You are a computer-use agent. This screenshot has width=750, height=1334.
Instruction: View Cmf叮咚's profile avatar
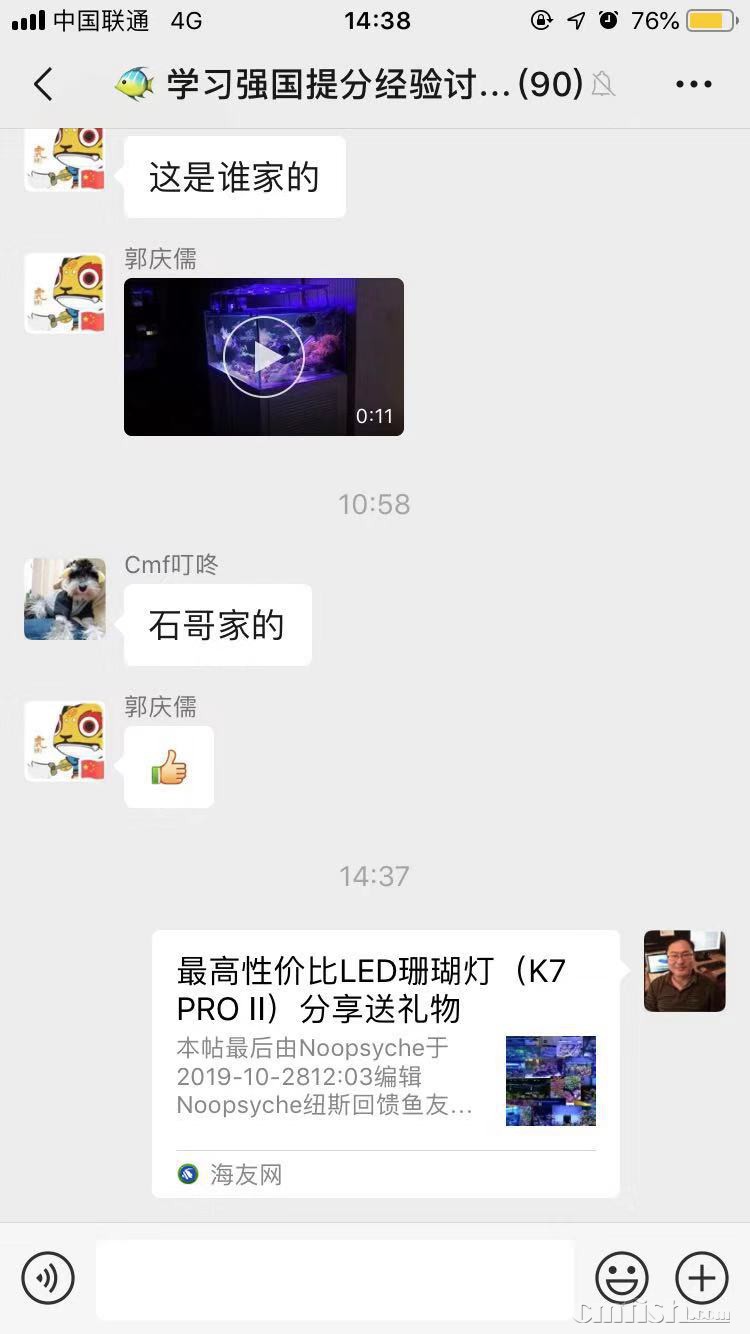click(65, 599)
